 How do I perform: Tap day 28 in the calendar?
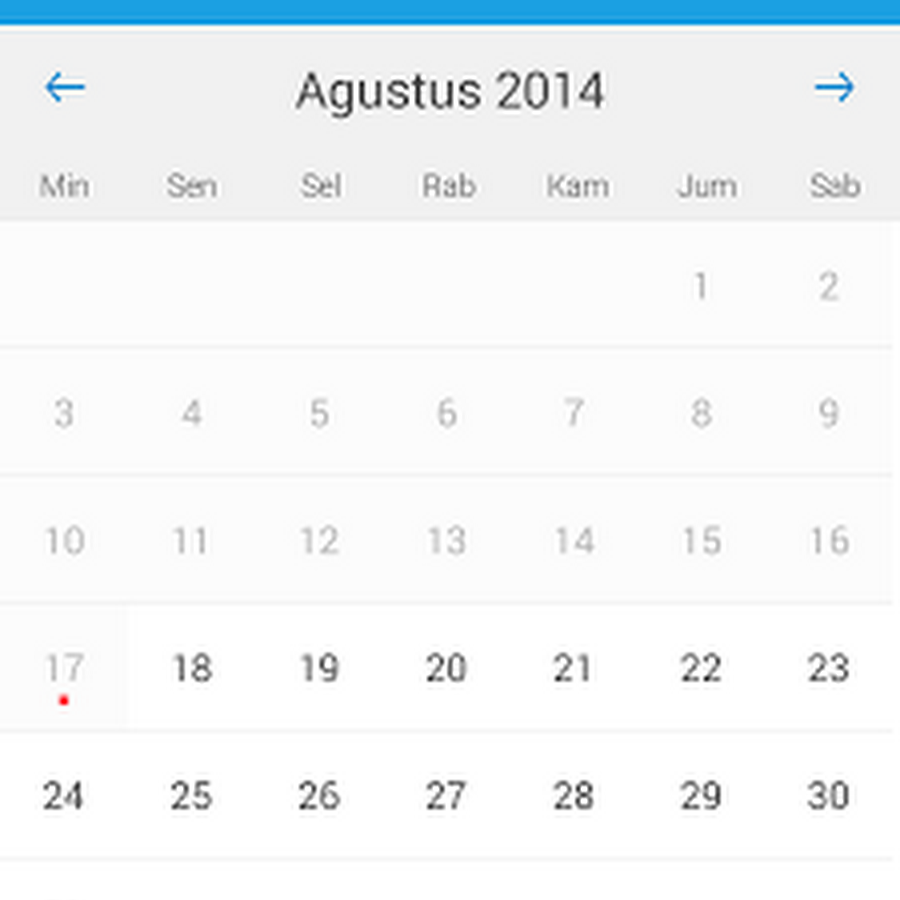pyautogui.click(x=573, y=796)
